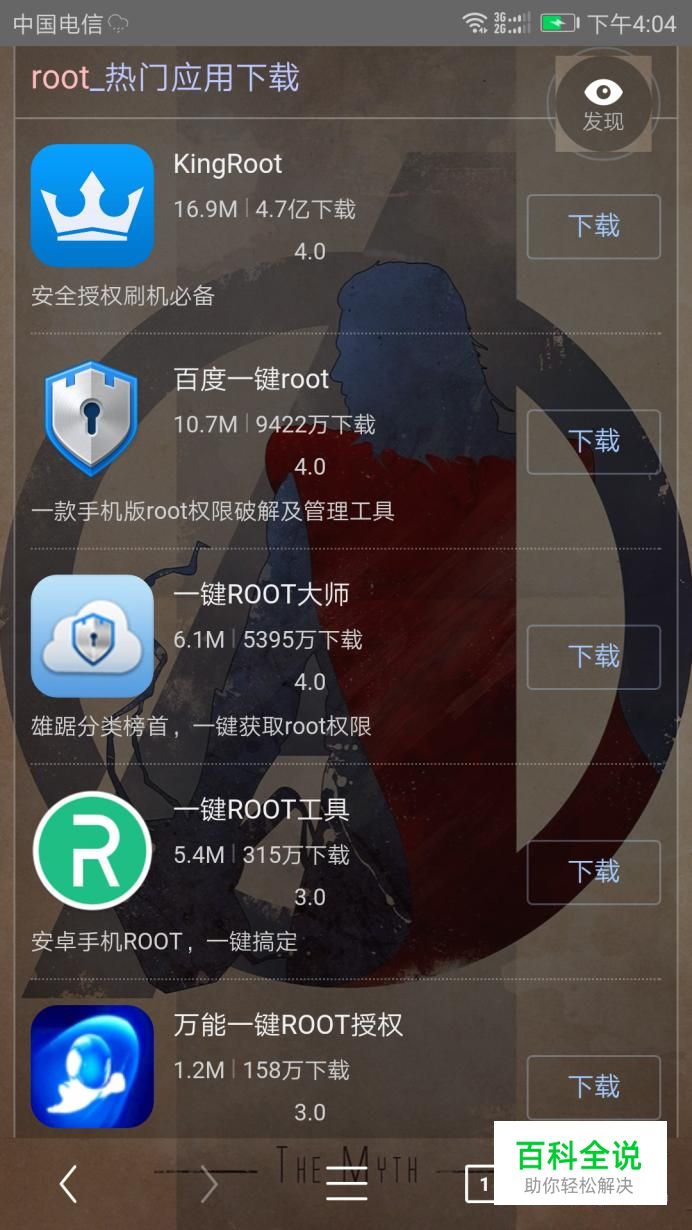Download KingRoot app
This screenshot has height=1230, width=692.
click(593, 226)
